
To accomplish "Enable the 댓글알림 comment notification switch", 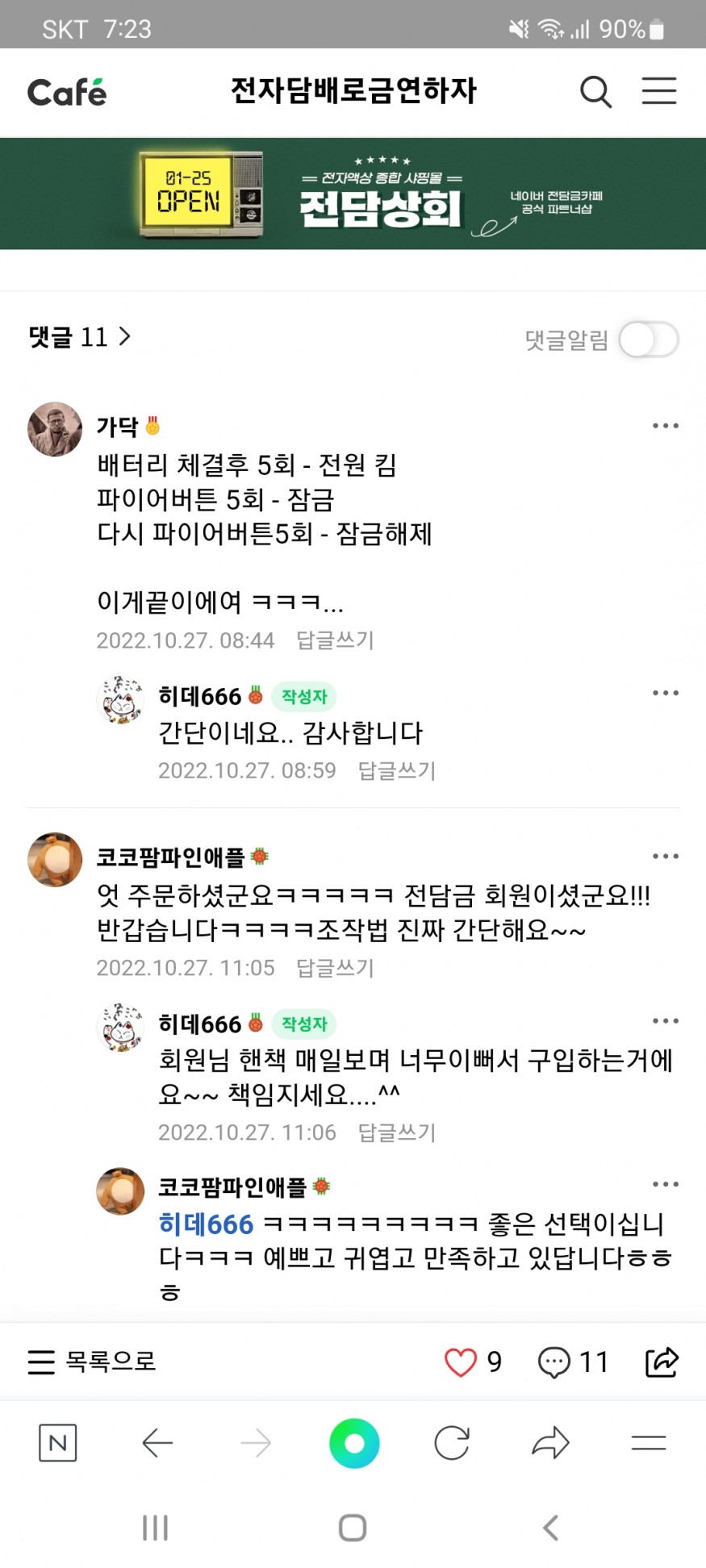I will click(648, 340).
